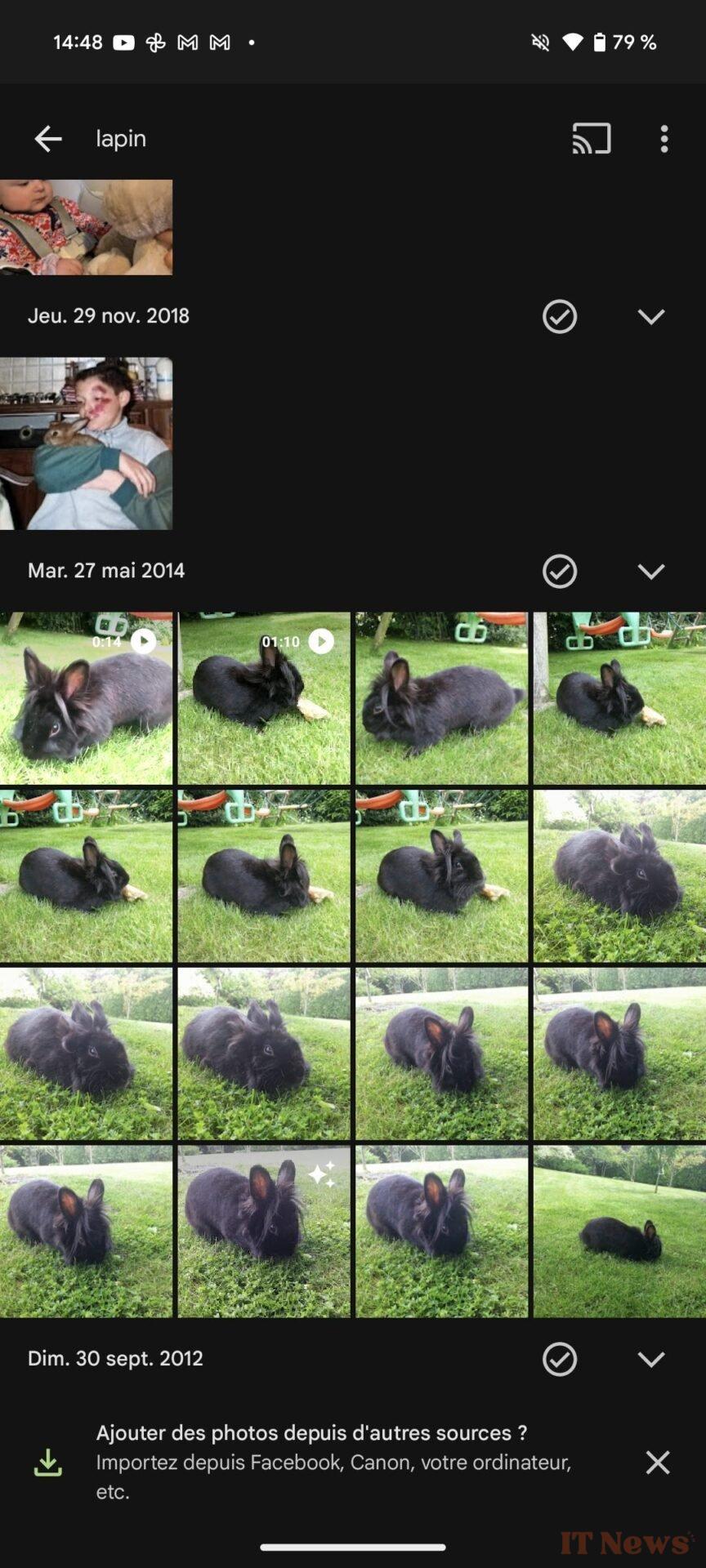The image size is (706, 1568).
Task: Tap the import photos download icon
Action: 48,1462
